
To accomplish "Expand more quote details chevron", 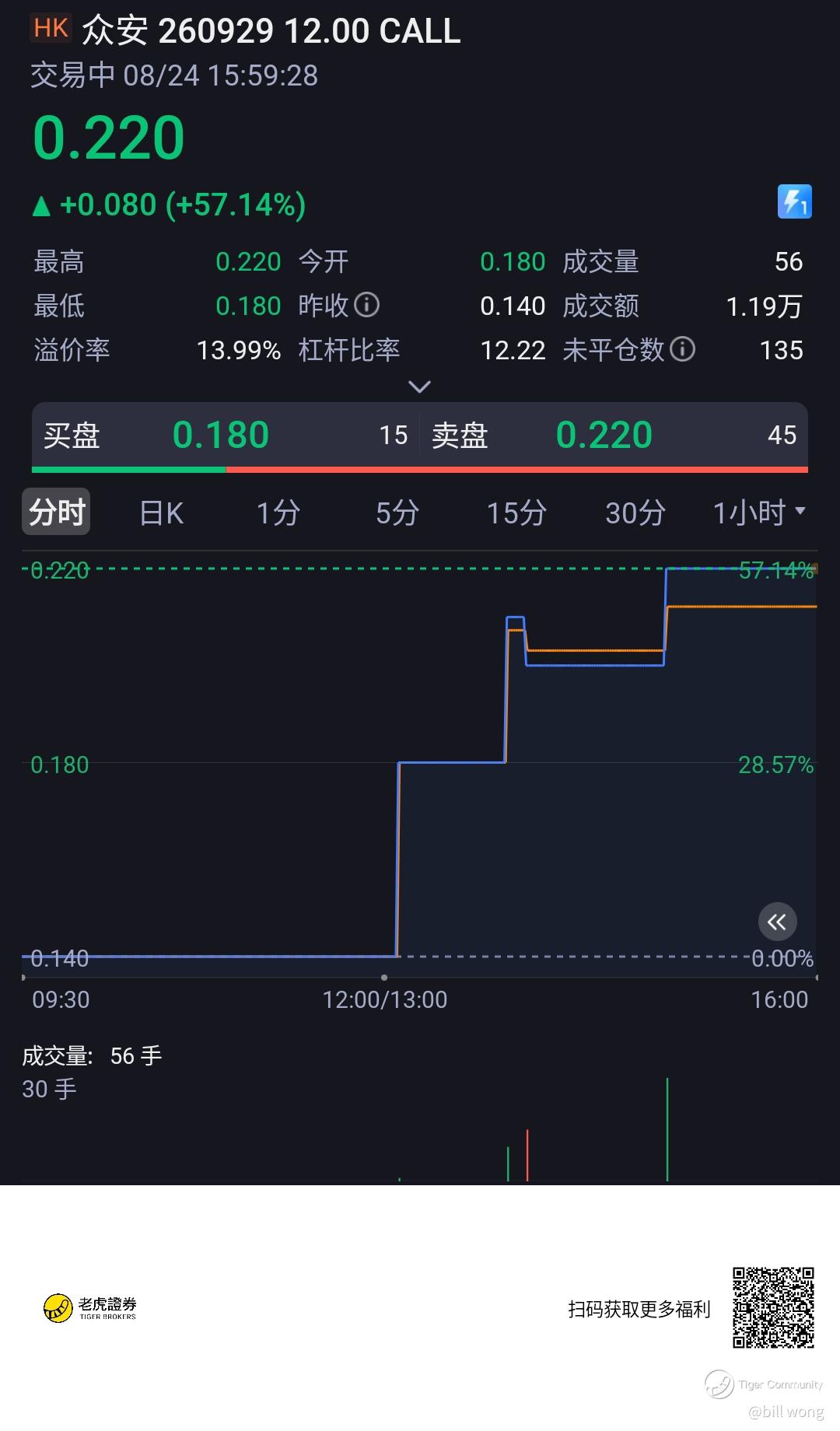I will (419, 387).
